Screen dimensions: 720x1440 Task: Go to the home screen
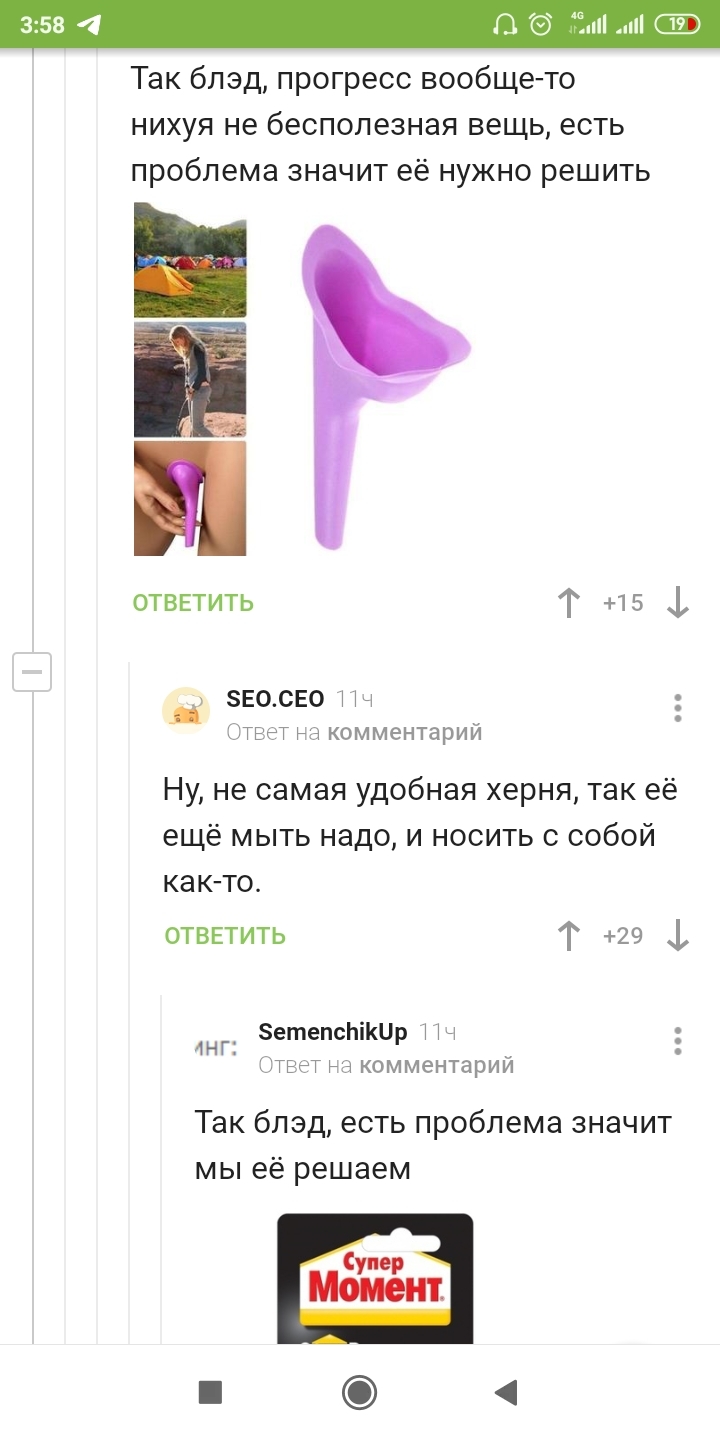pos(359,1392)
